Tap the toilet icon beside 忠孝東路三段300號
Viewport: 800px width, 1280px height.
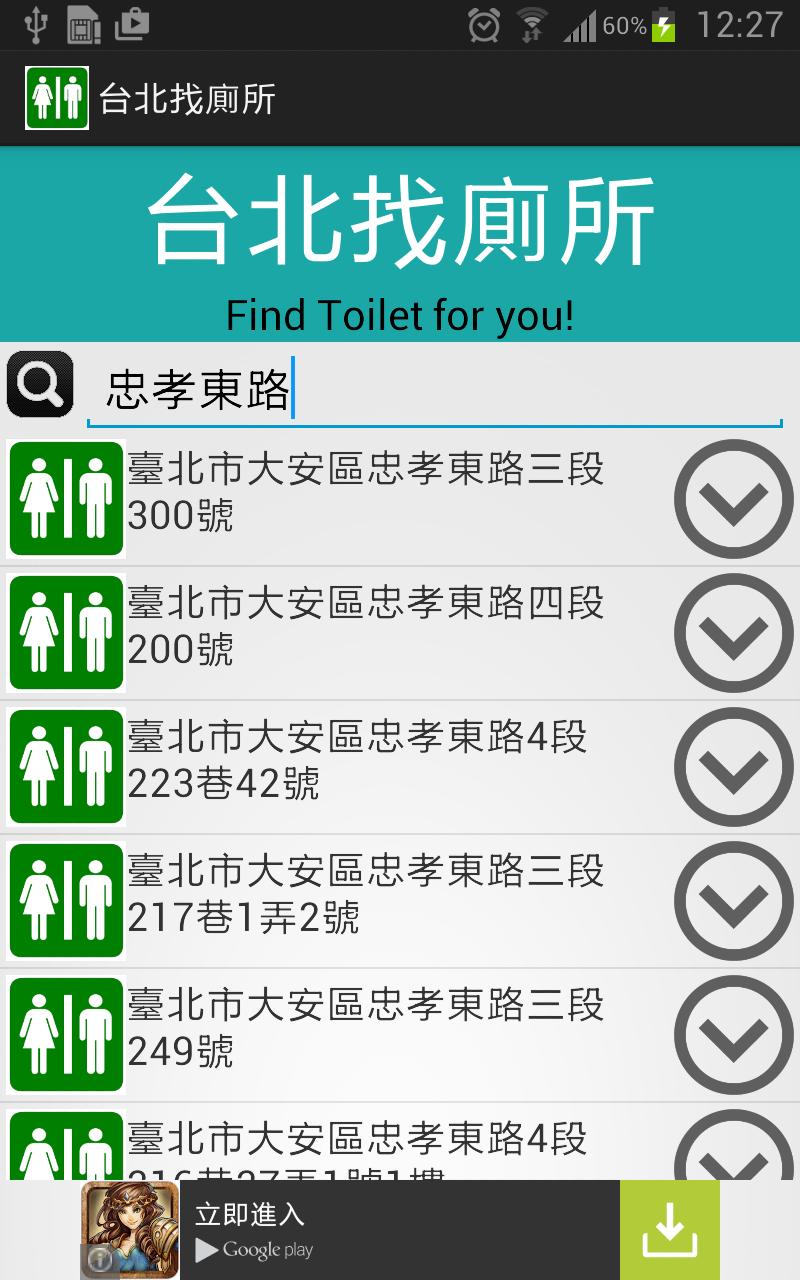[65, 499]
